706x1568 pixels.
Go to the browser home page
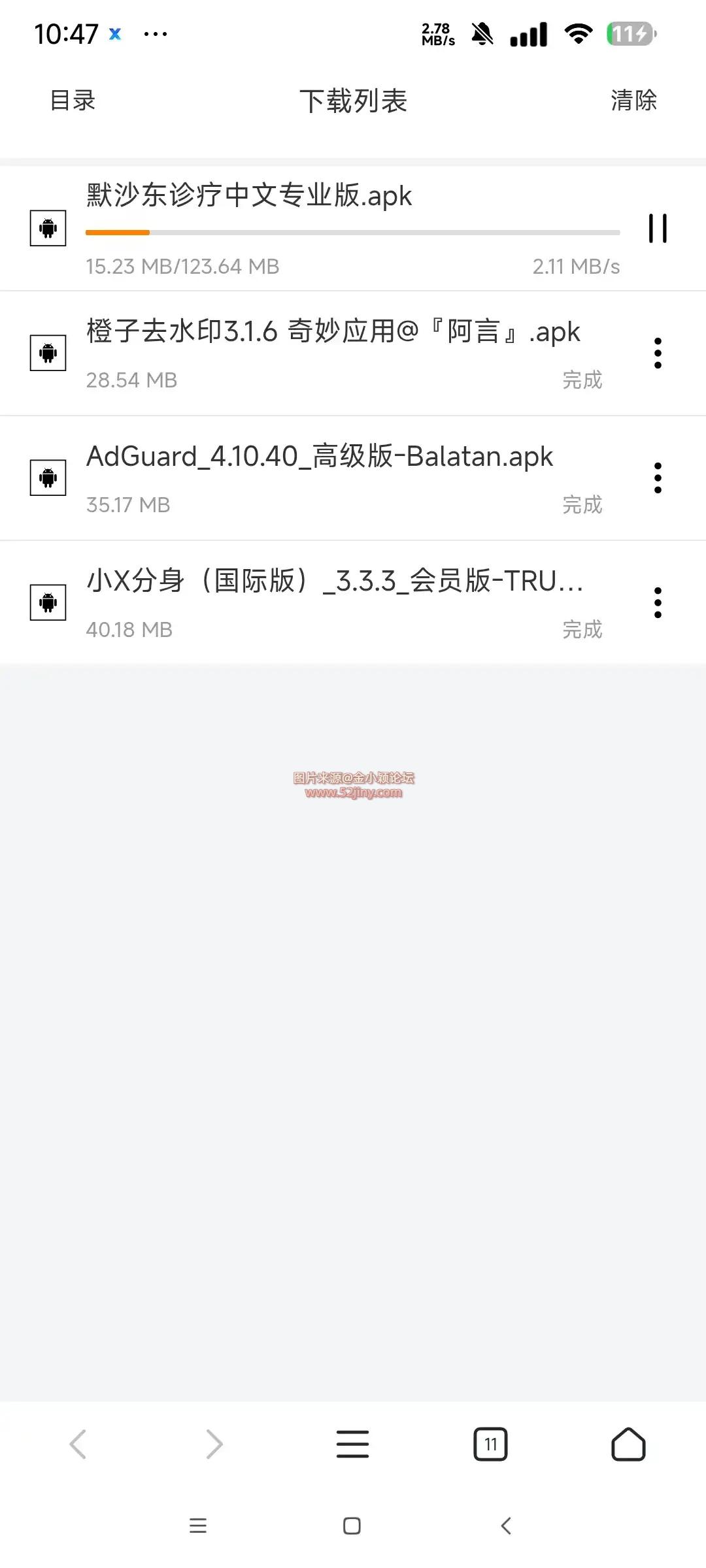tap(628, 1444)
